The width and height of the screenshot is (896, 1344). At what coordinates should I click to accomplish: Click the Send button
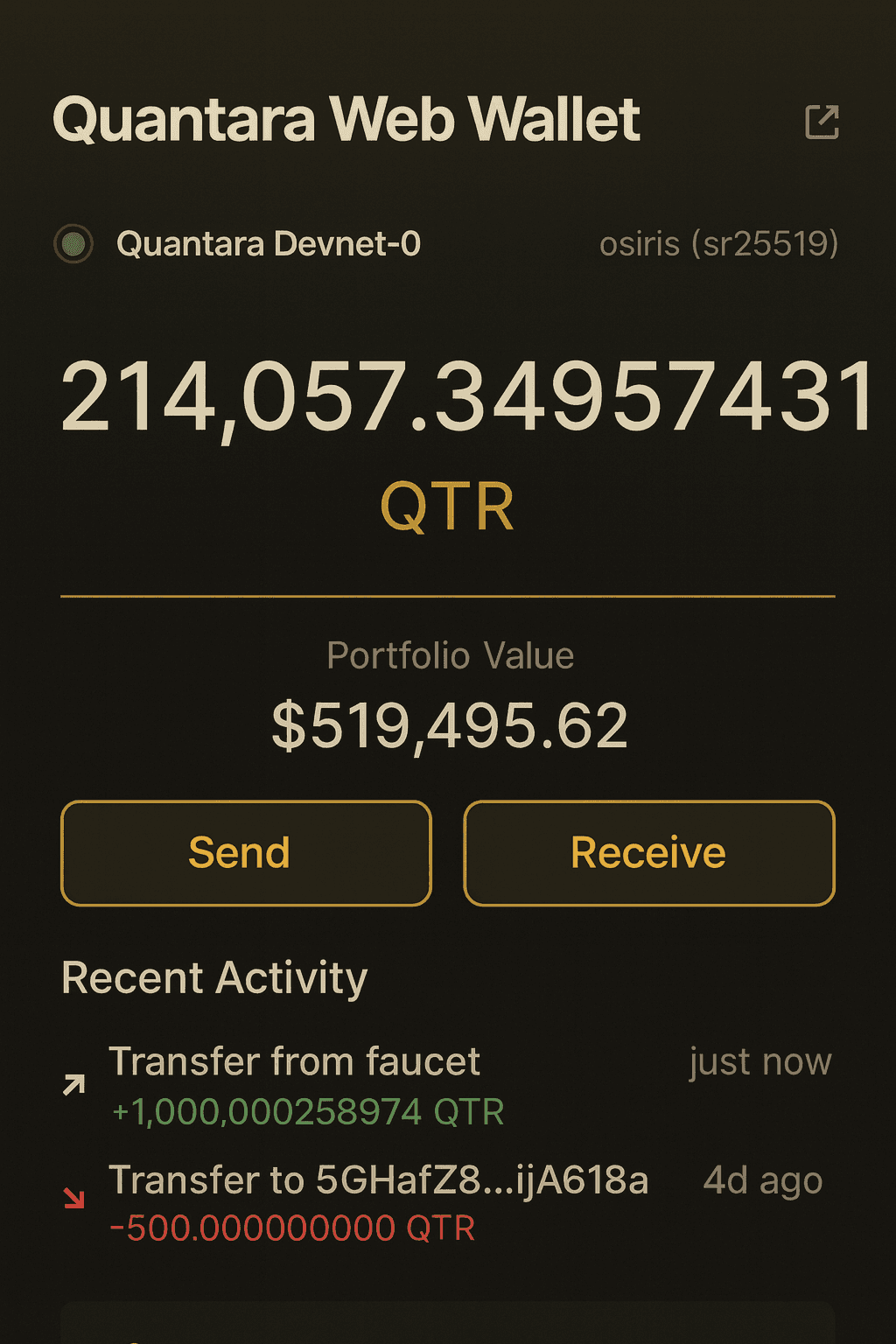[245, 852]
